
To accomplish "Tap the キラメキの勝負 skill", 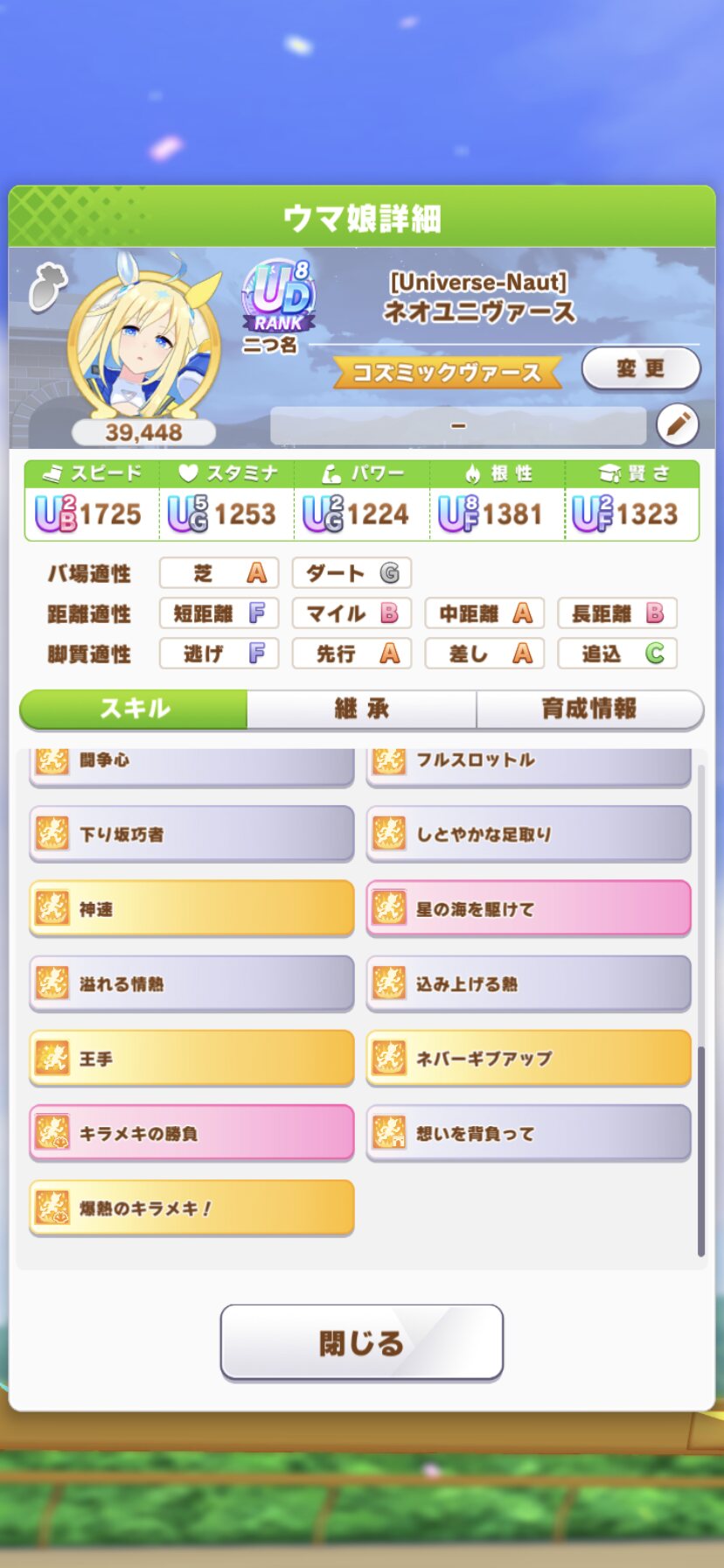I will pos(191,1133).
